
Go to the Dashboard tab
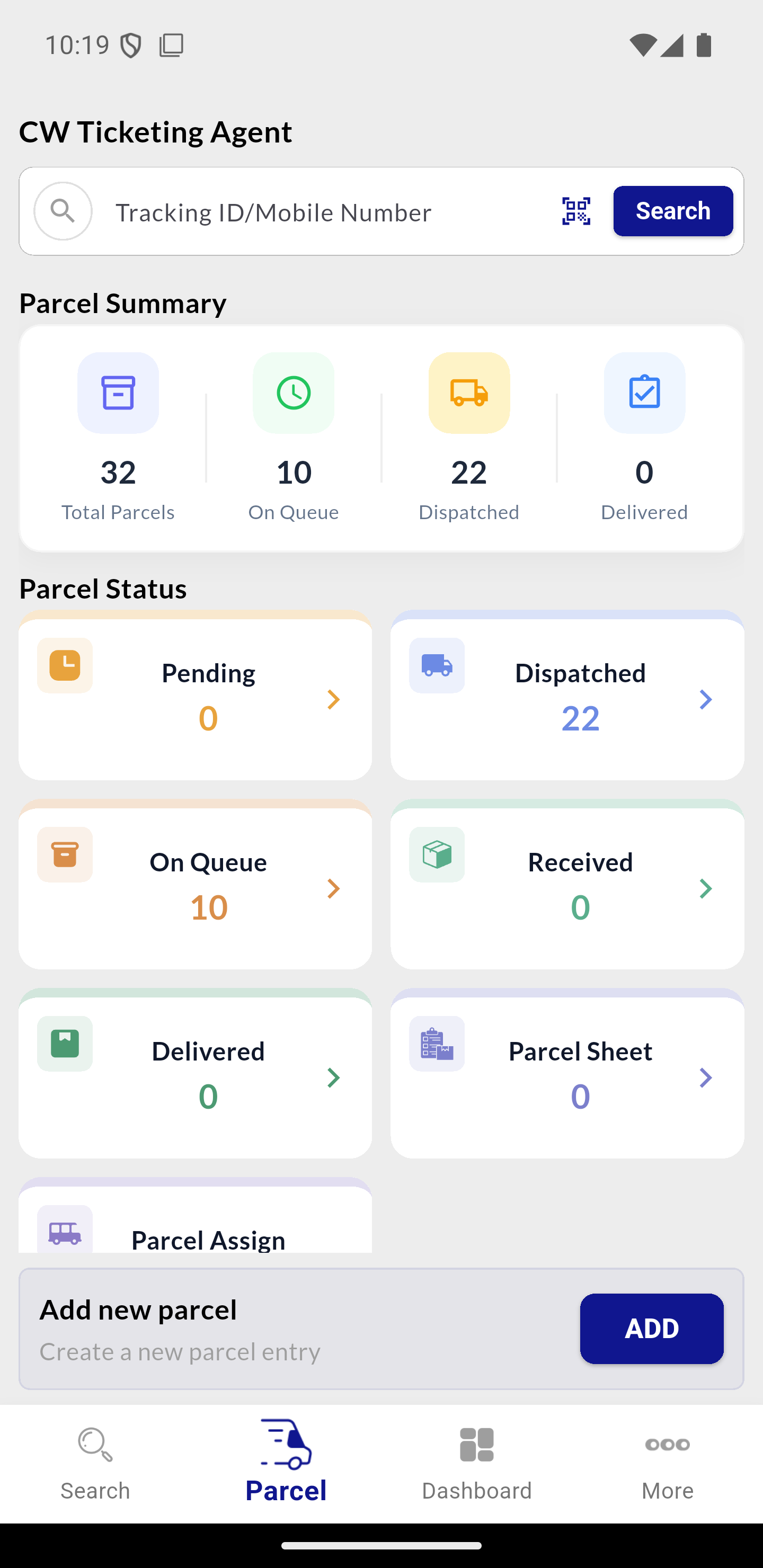477,1464
